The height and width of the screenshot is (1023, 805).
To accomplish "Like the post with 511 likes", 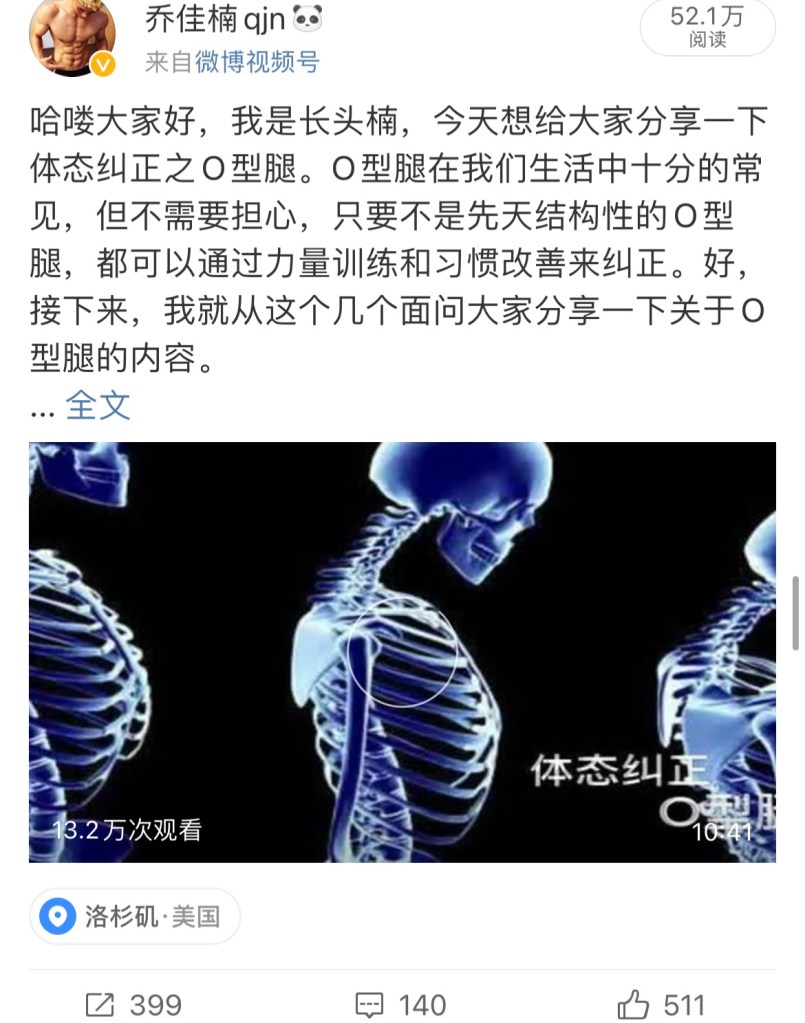I will coord(661,1003).
